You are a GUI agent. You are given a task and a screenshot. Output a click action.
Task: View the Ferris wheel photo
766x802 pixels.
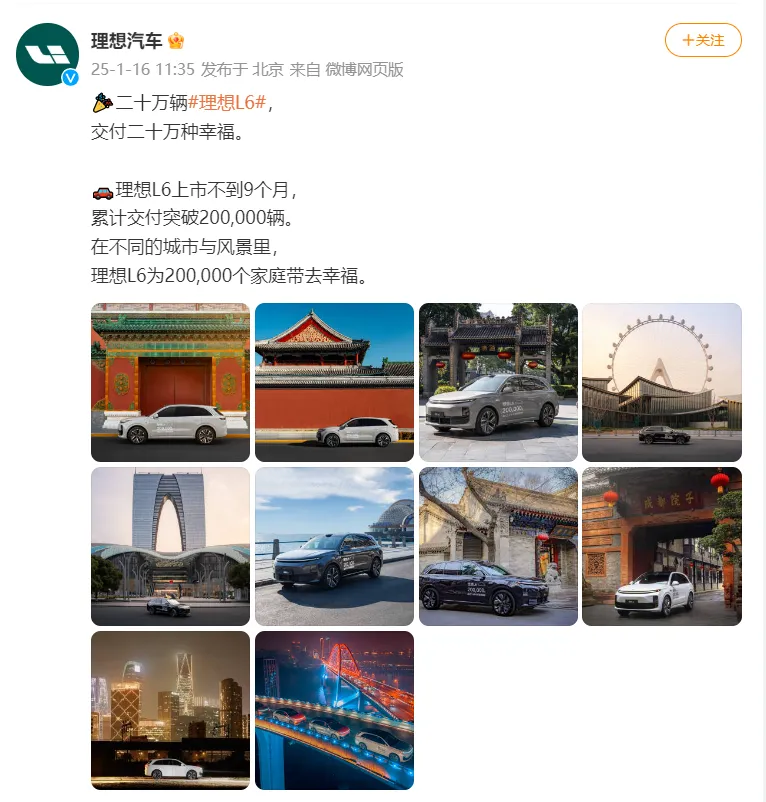tap(662, 382)
